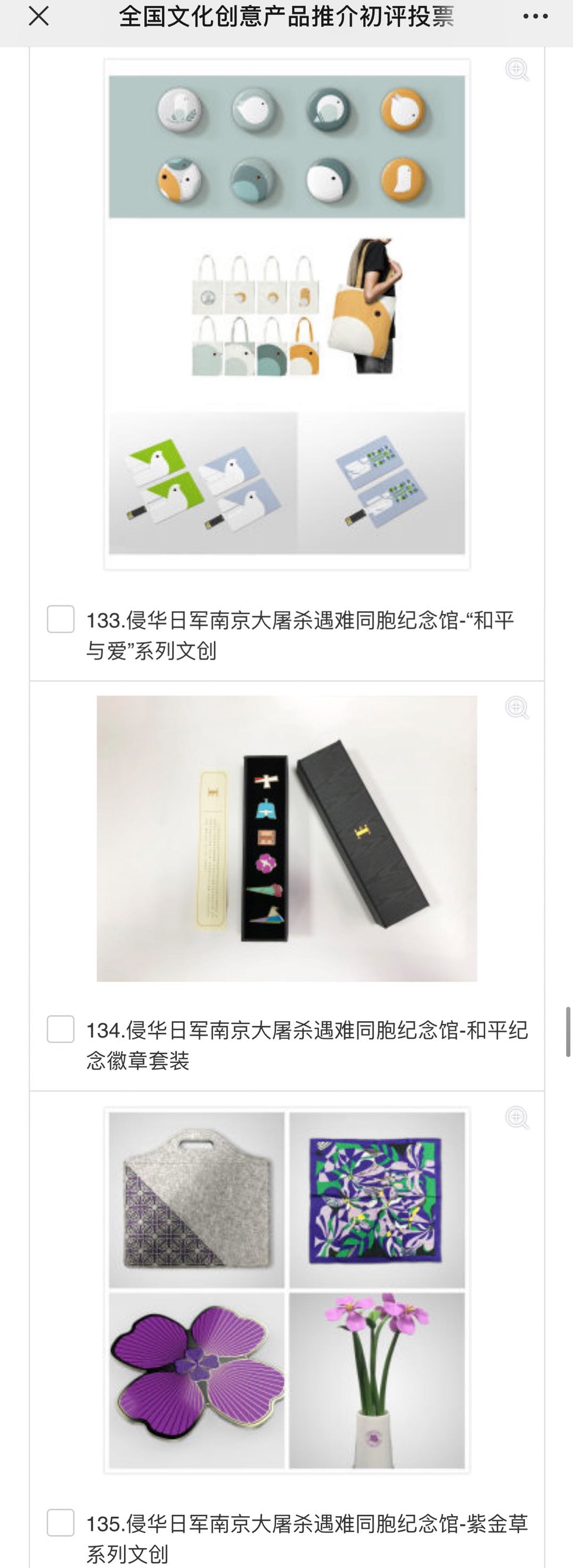This screenshot has width=573, height=1568.
Task: Enlarge the image for item 135
Action: (x=517, y=1118)
